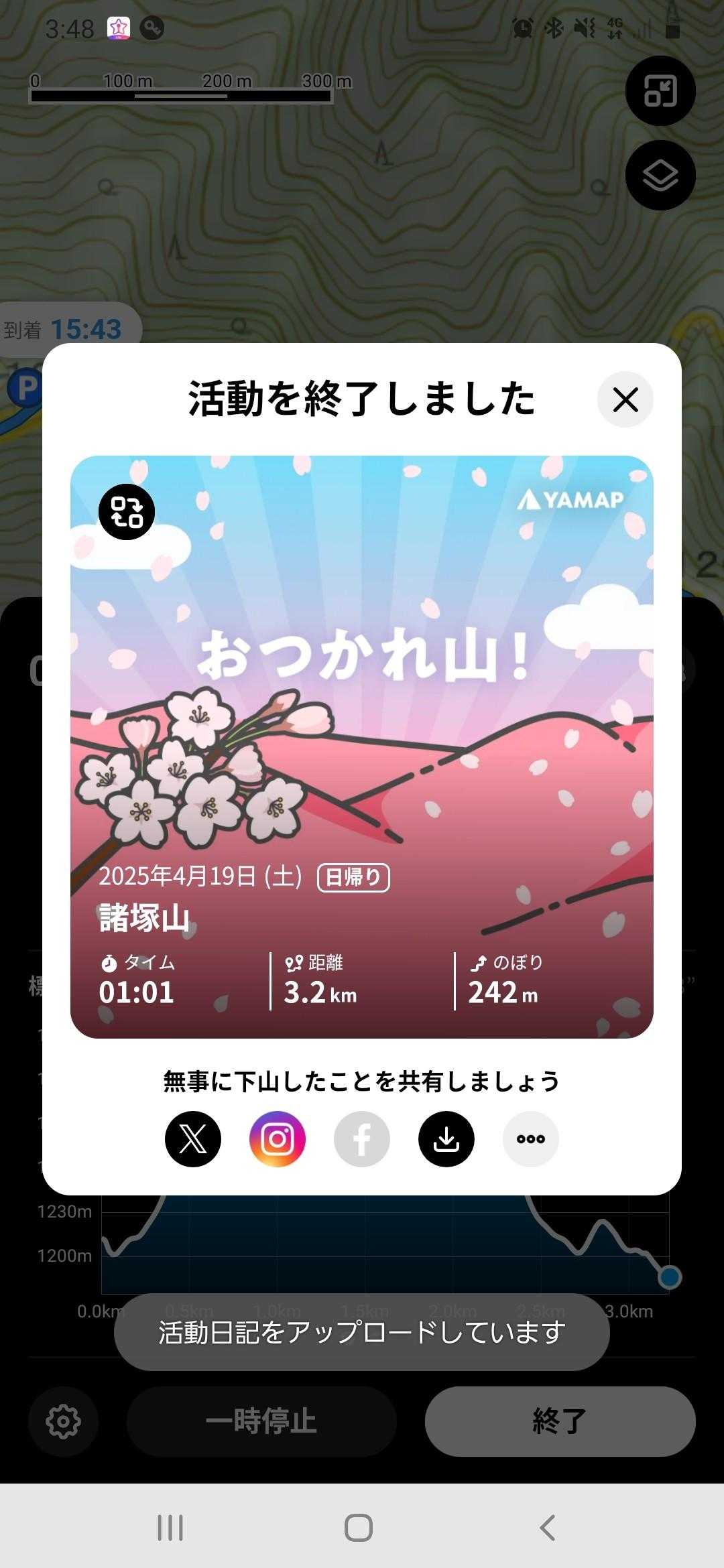Close the activity finished dialog
Viewport: 724px width, 1568px height.
[x=625, y=400]
